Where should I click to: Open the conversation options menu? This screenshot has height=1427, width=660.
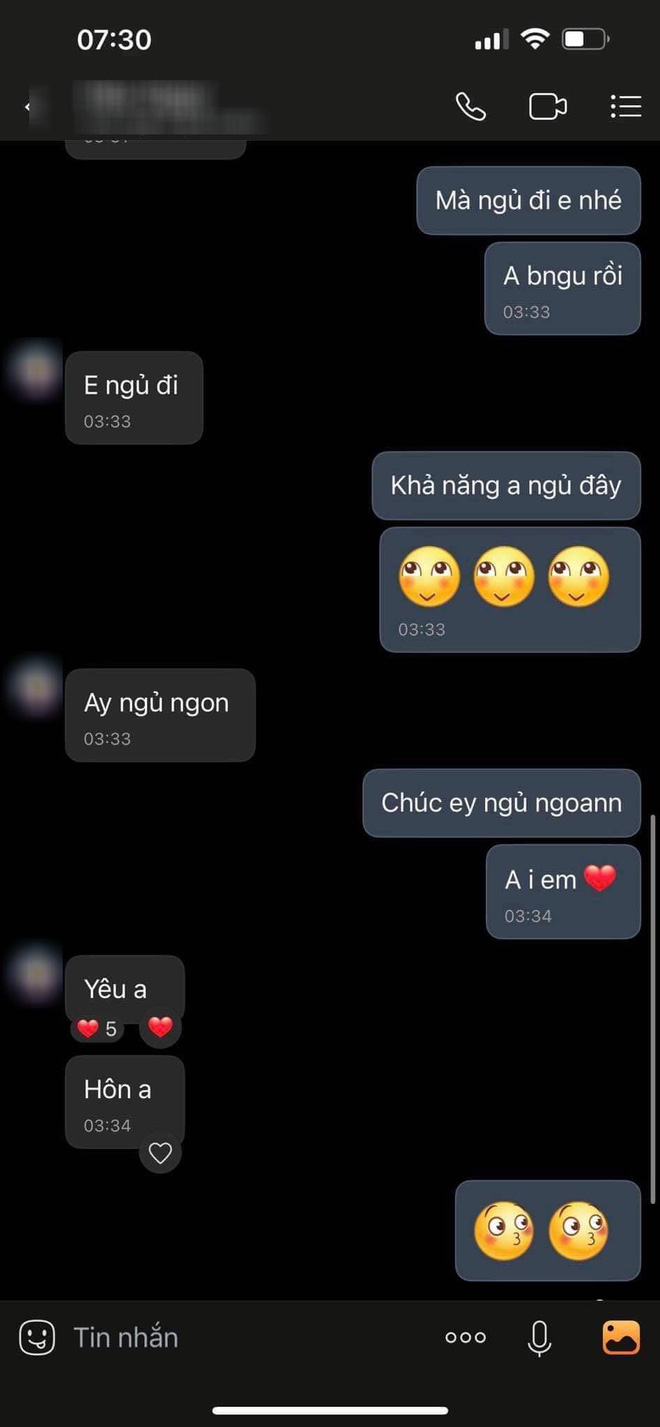click(x=625, y=106)
